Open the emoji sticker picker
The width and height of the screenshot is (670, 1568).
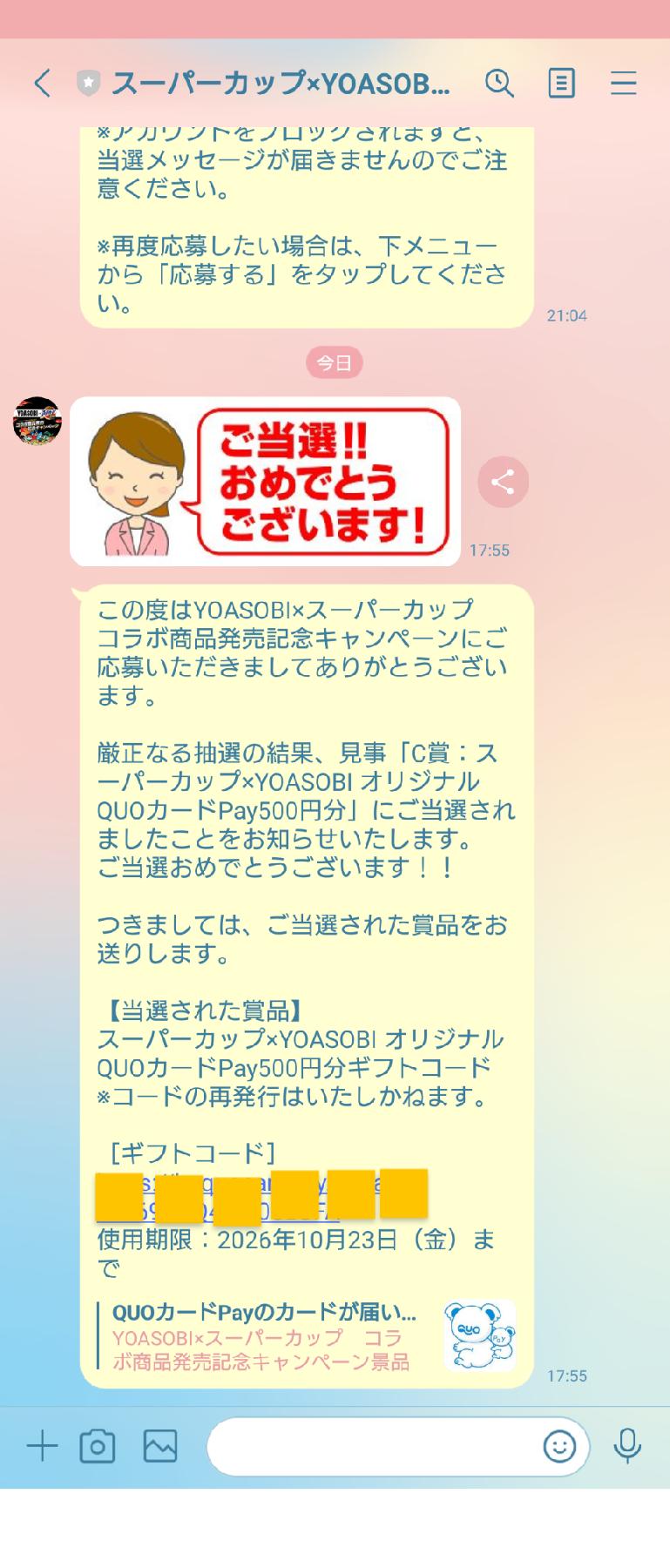click(559, 1447)
